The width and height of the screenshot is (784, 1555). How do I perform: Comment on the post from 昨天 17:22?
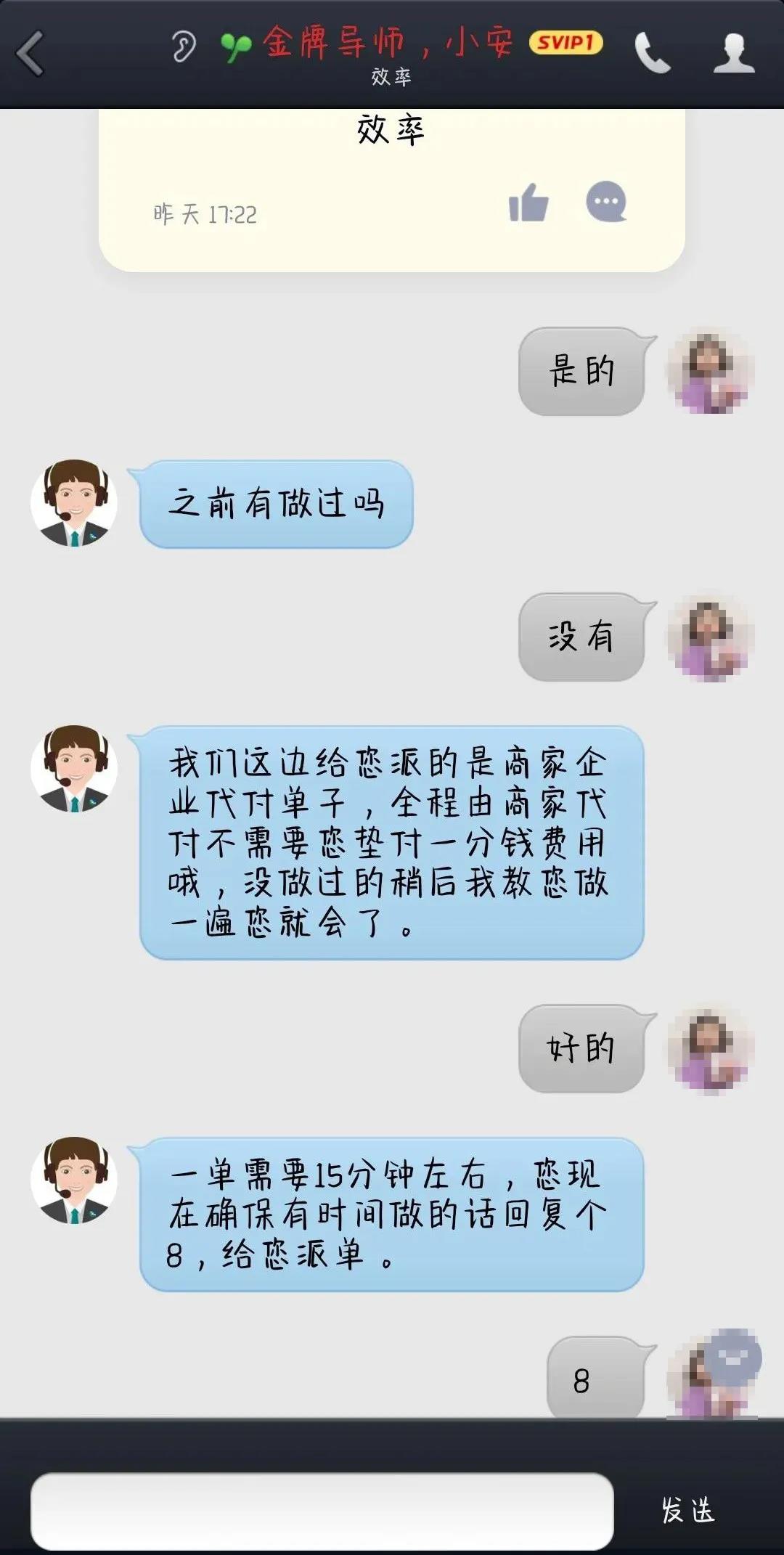tap(605, 201)
